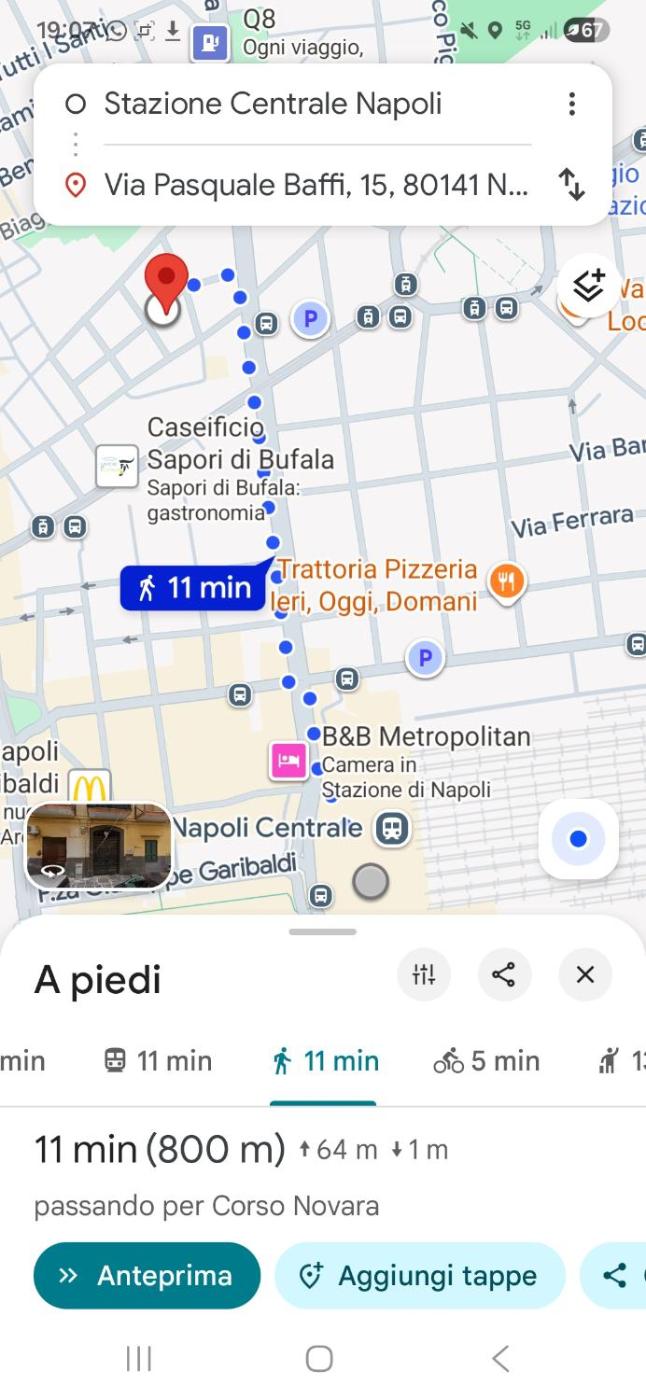This screenshot has width=646, height=1400.
Task: Share the walking directions
Action: click(504, 974)
